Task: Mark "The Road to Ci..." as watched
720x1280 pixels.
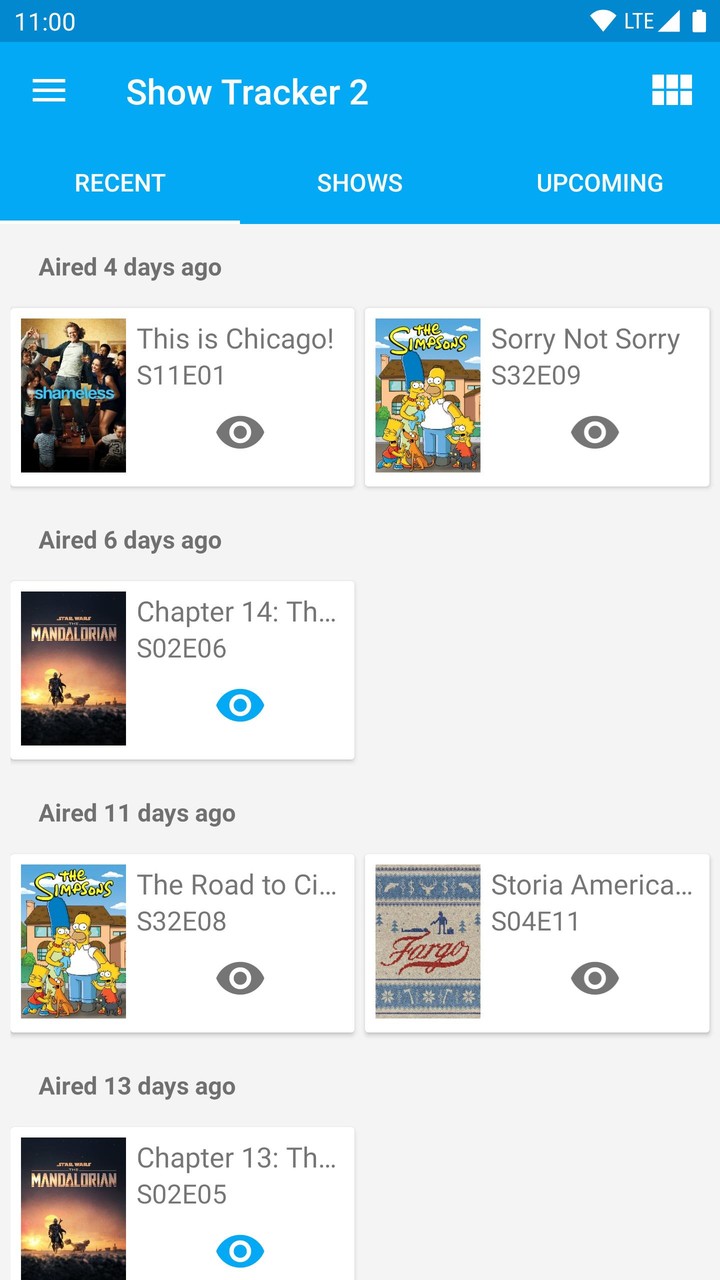Action: [239, 978]
